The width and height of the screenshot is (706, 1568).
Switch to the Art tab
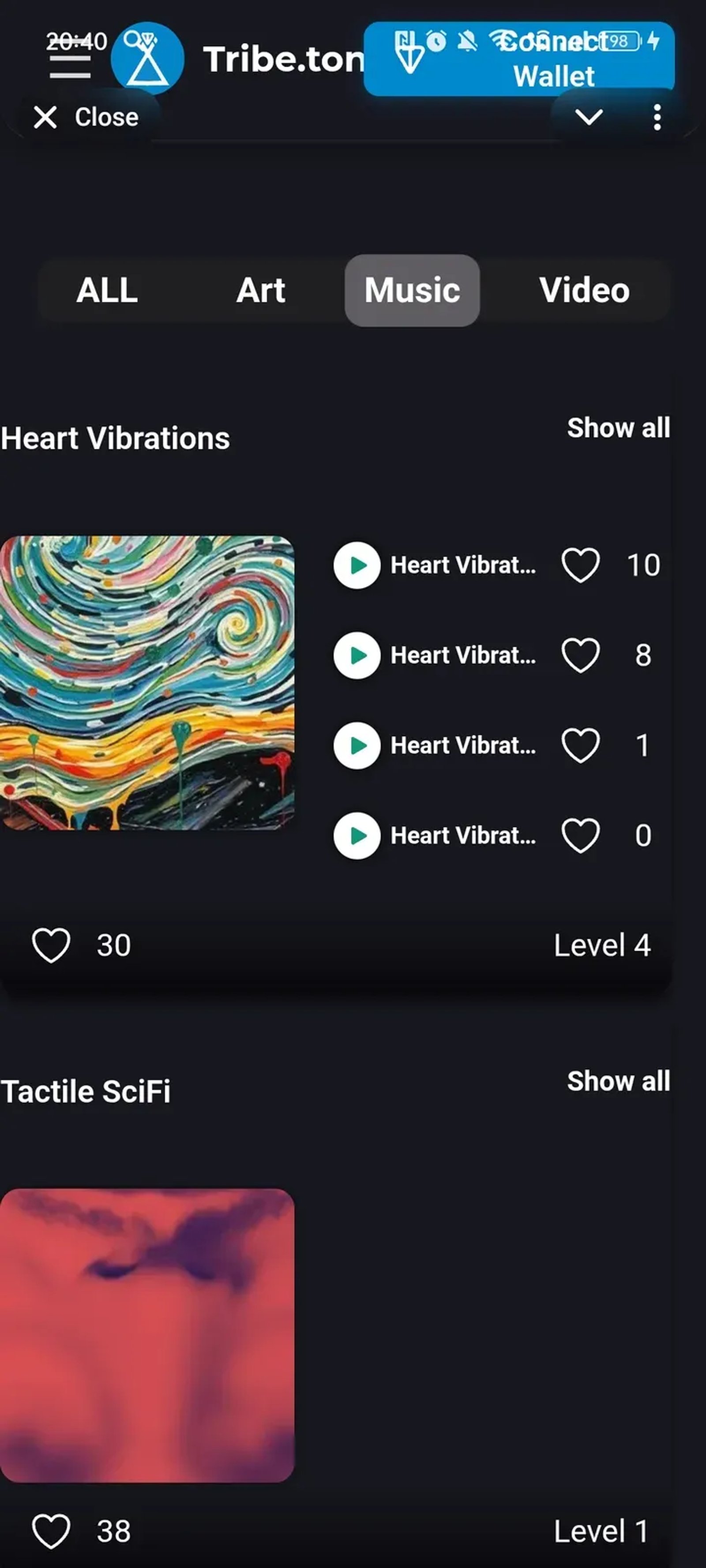pos(261,290)
